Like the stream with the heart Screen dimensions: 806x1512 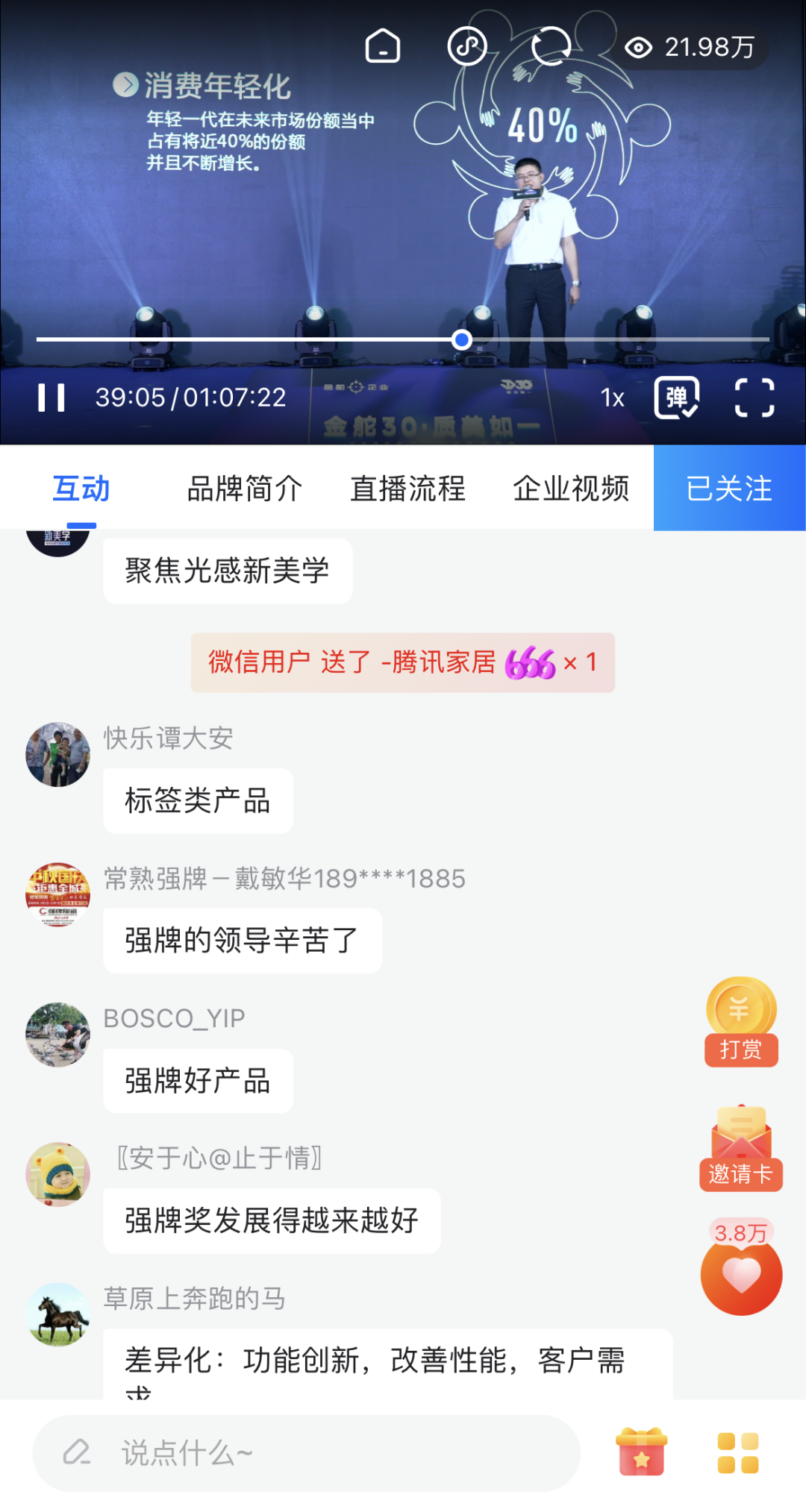741,1275
